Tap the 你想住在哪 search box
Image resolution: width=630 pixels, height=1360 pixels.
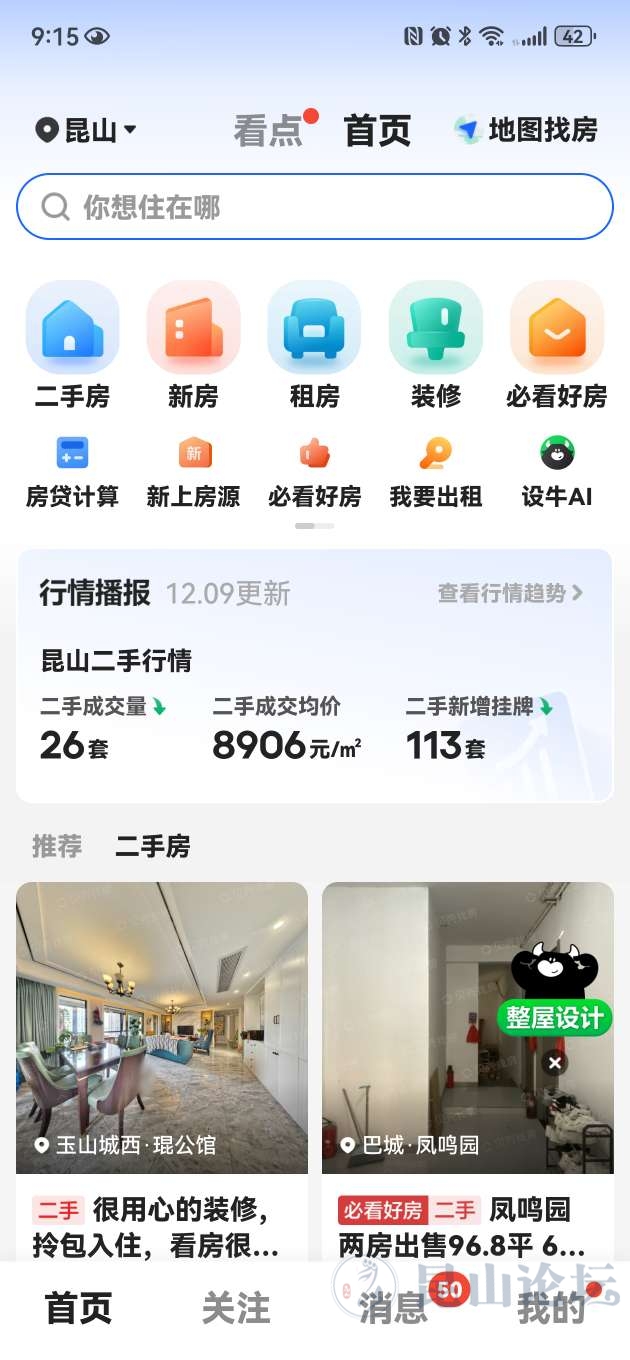pyautogui.click(x=314, y=207)
